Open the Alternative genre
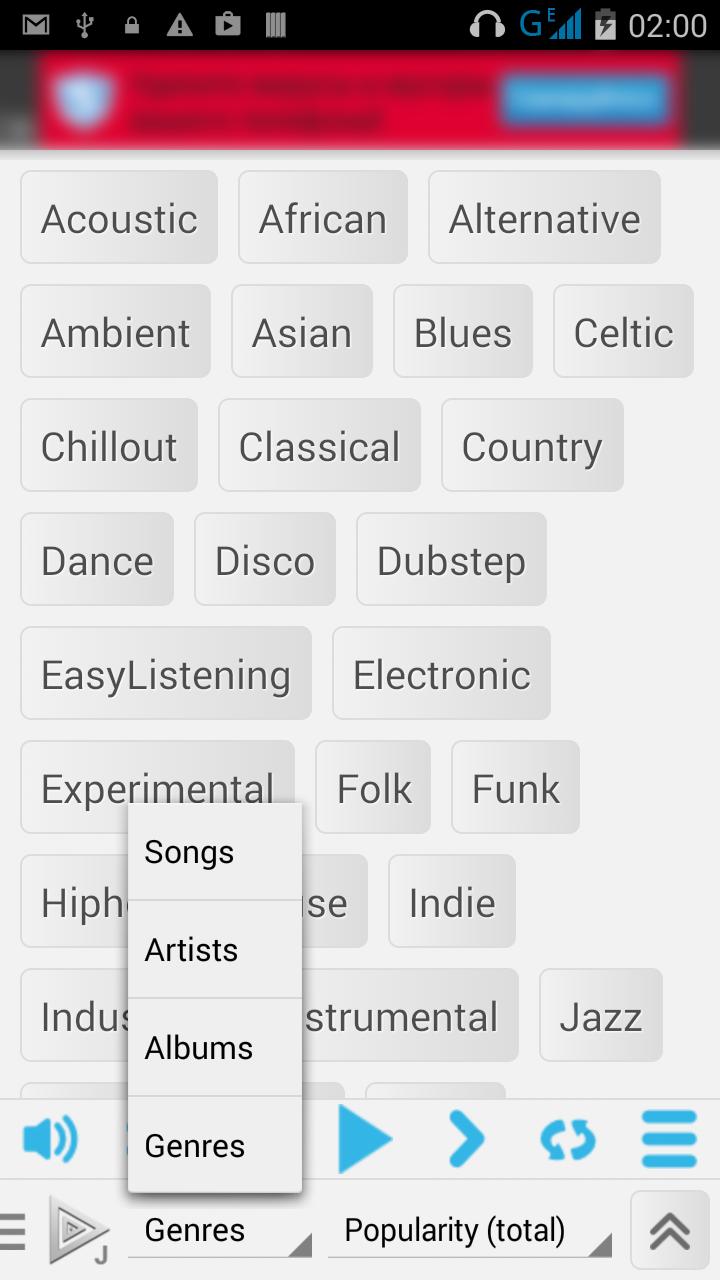 point(544,218)
